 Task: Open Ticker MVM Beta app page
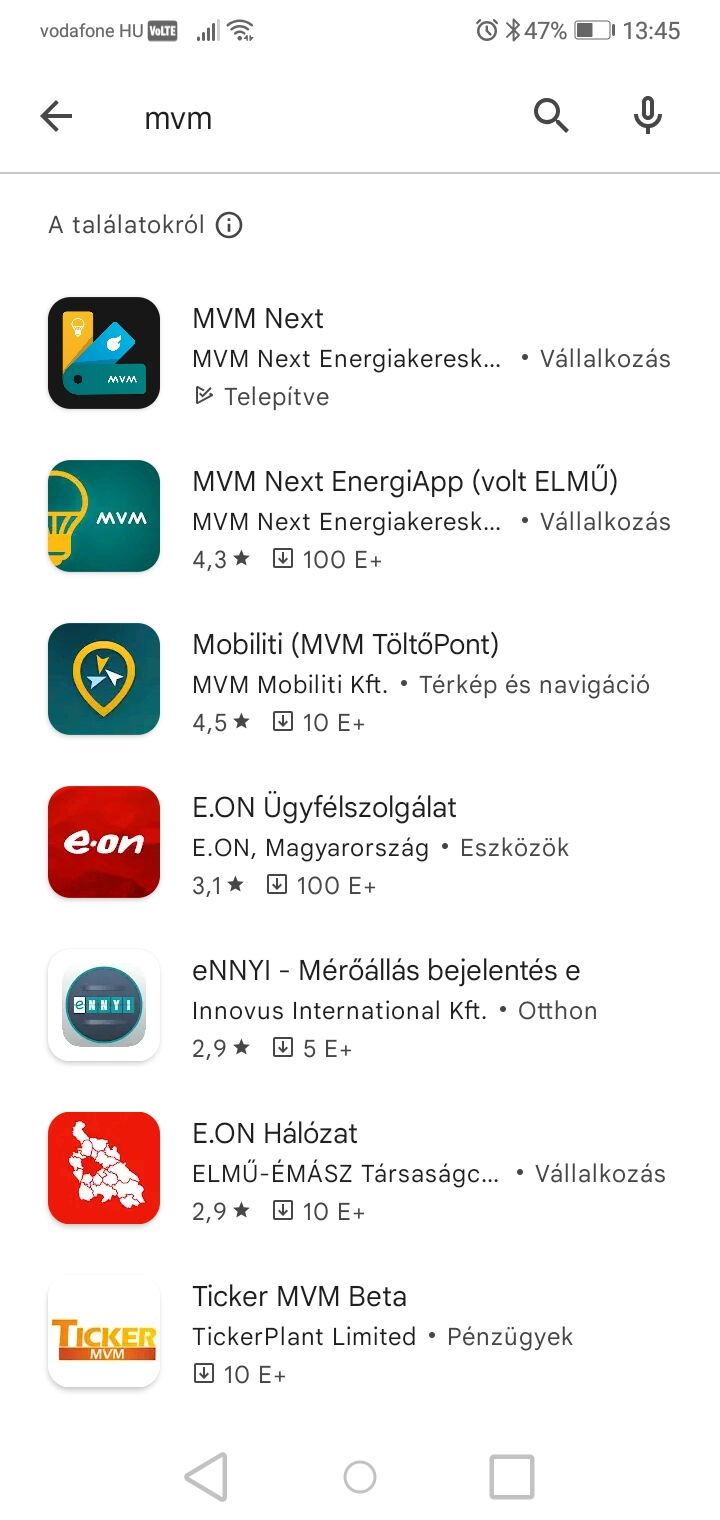pyautogui.click(x=360, y=1331)
